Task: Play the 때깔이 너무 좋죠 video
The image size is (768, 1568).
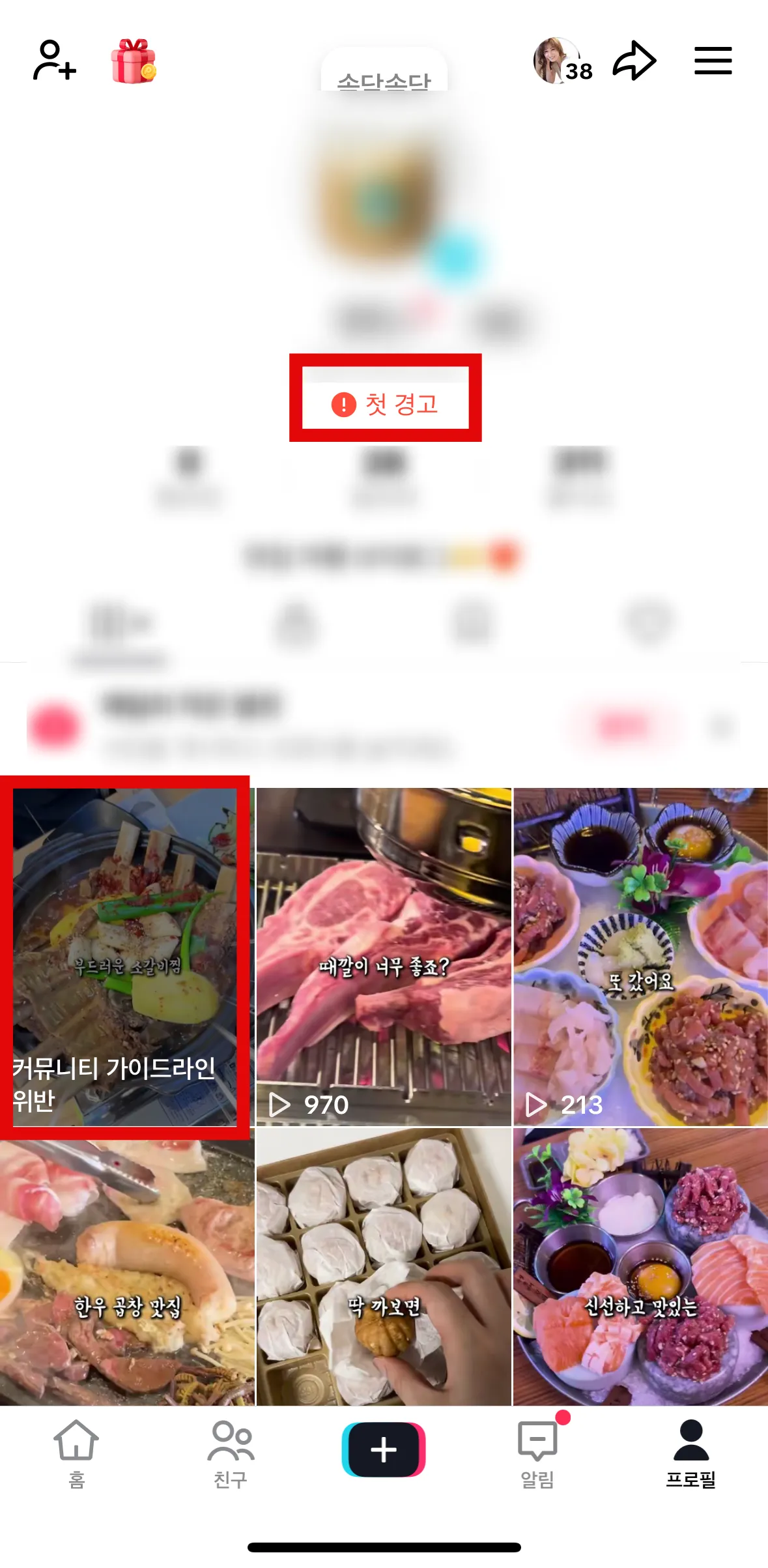Action: pos(384,945)
